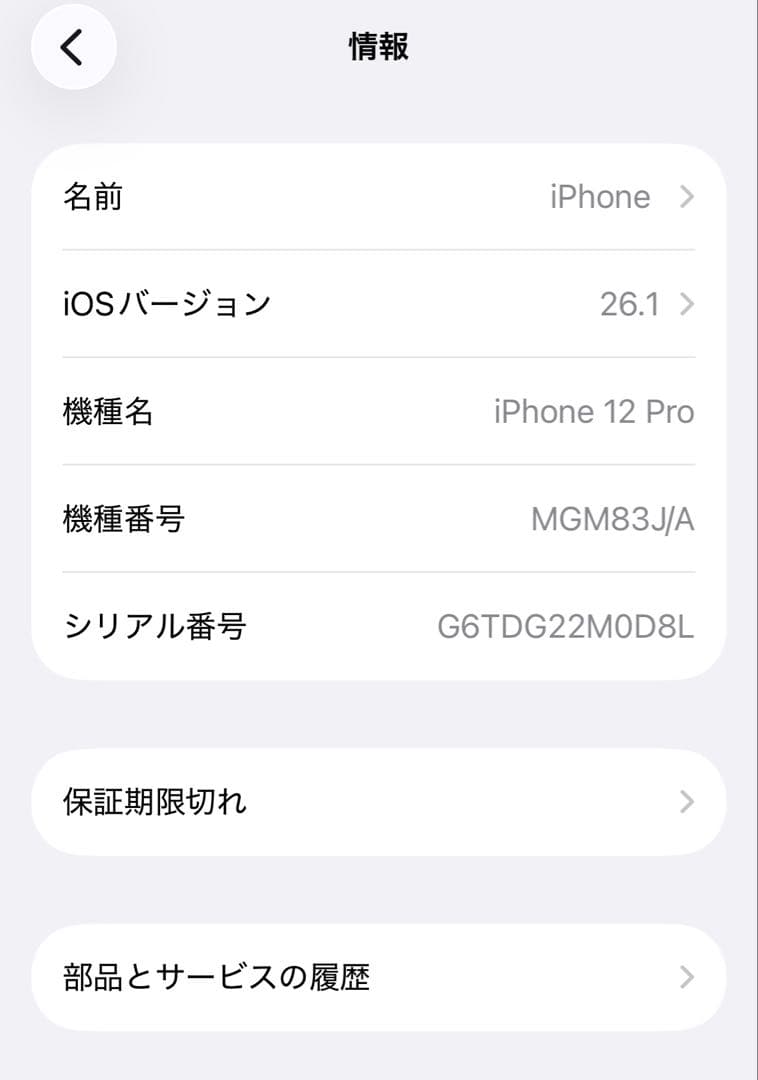Open the 保証期限切れ warranty row

point(379,801)
